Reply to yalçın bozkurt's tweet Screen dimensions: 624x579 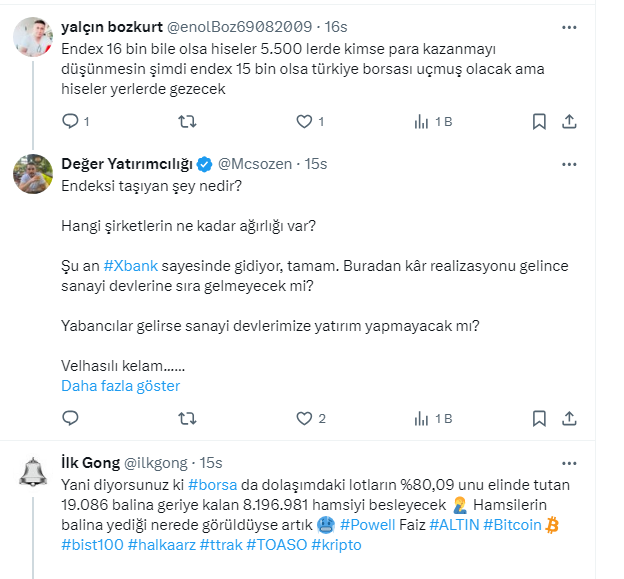tap(70, 121)
